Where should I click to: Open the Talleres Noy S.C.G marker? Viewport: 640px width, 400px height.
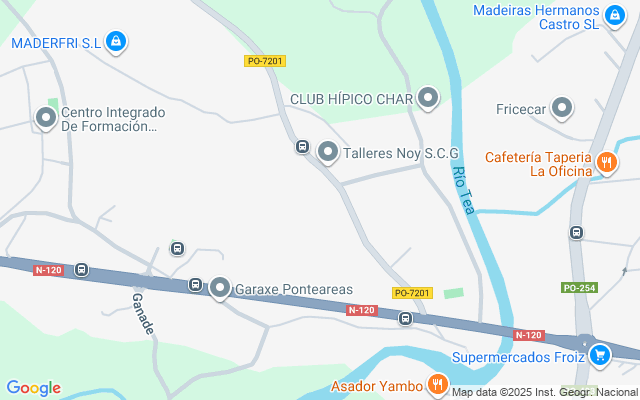[328, 153]
